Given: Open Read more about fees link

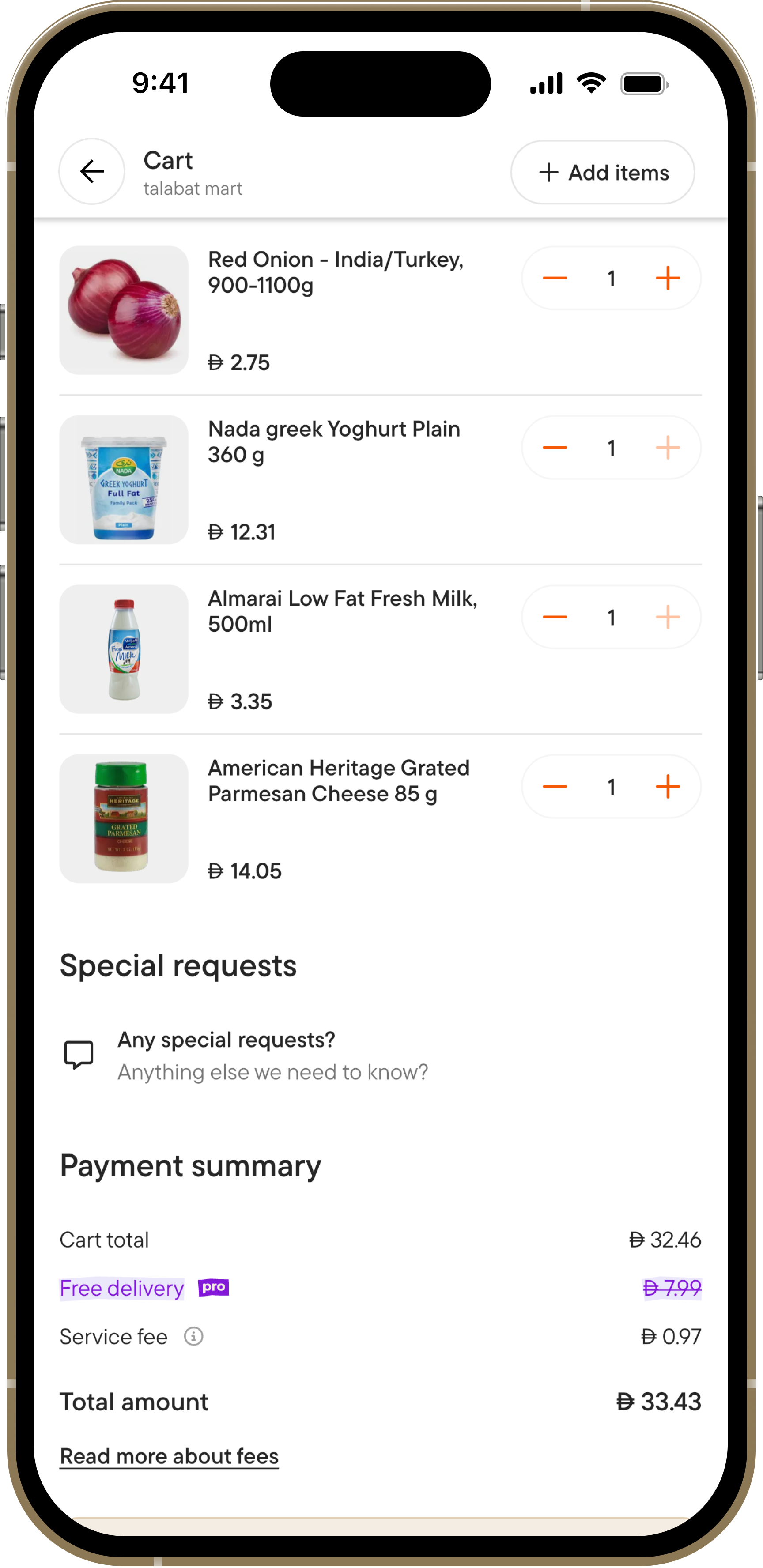Looking at the screenshot, I should (x=169, y=1456).
